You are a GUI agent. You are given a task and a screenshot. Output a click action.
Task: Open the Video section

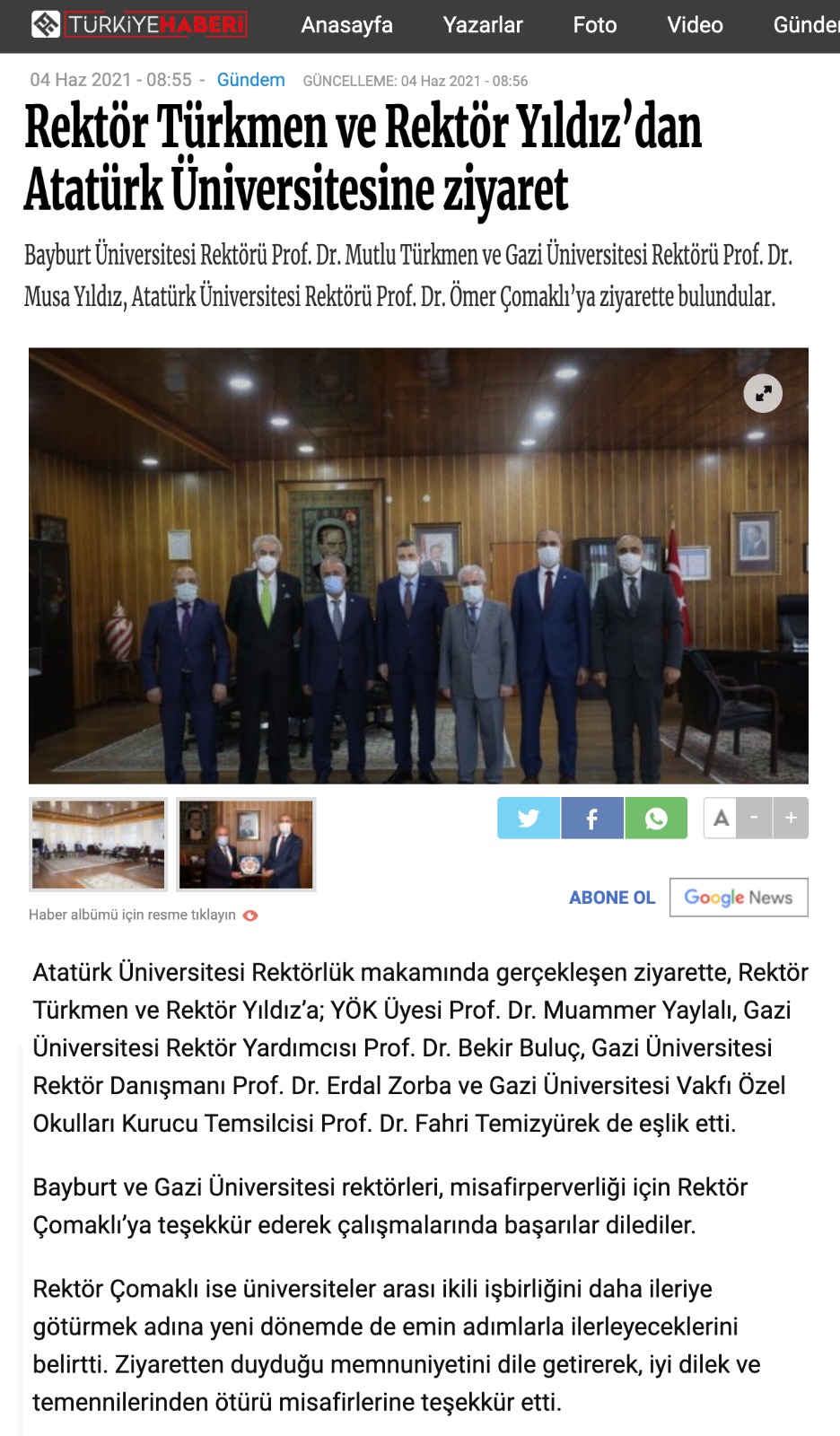[695, 25]
